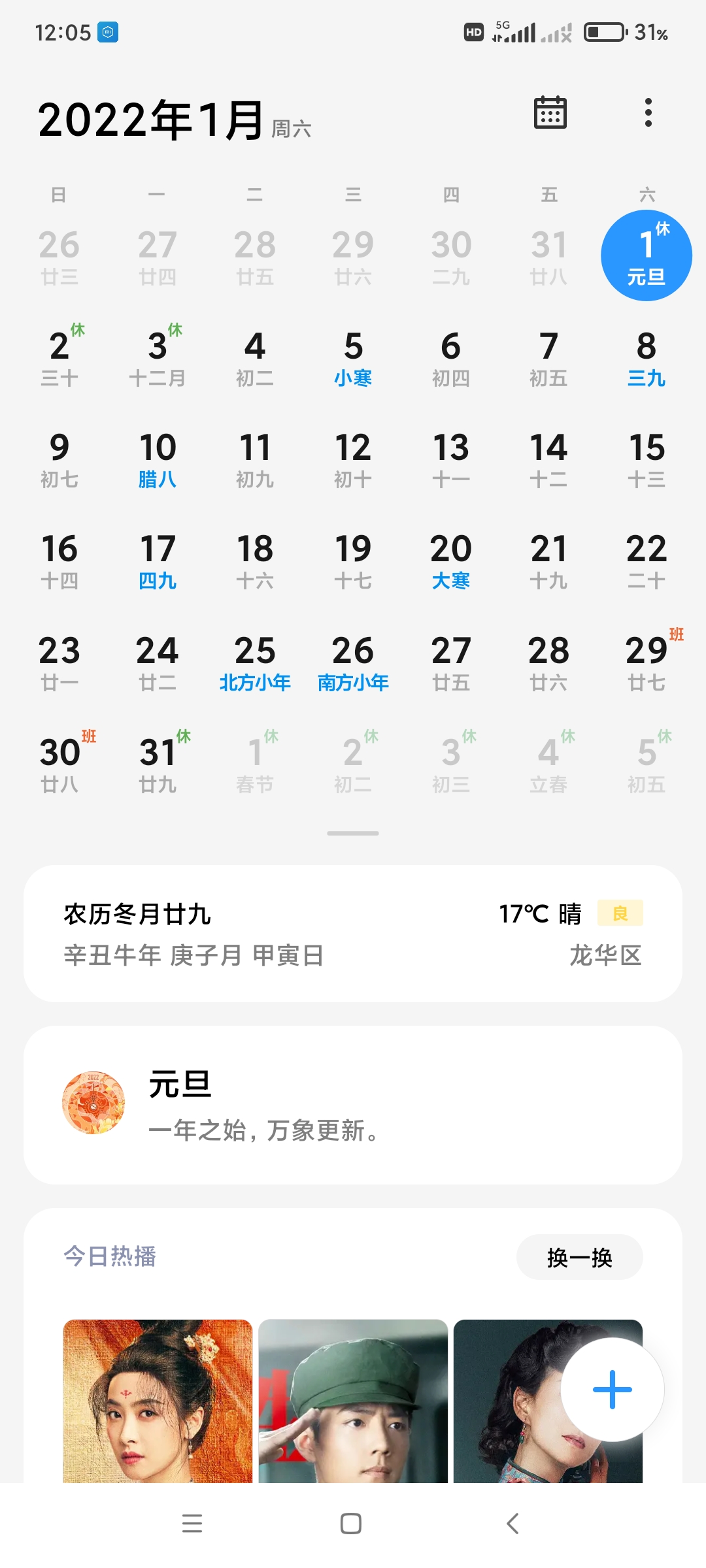Open the red-background costume drama thumbnail

[x=158, y=1401]
